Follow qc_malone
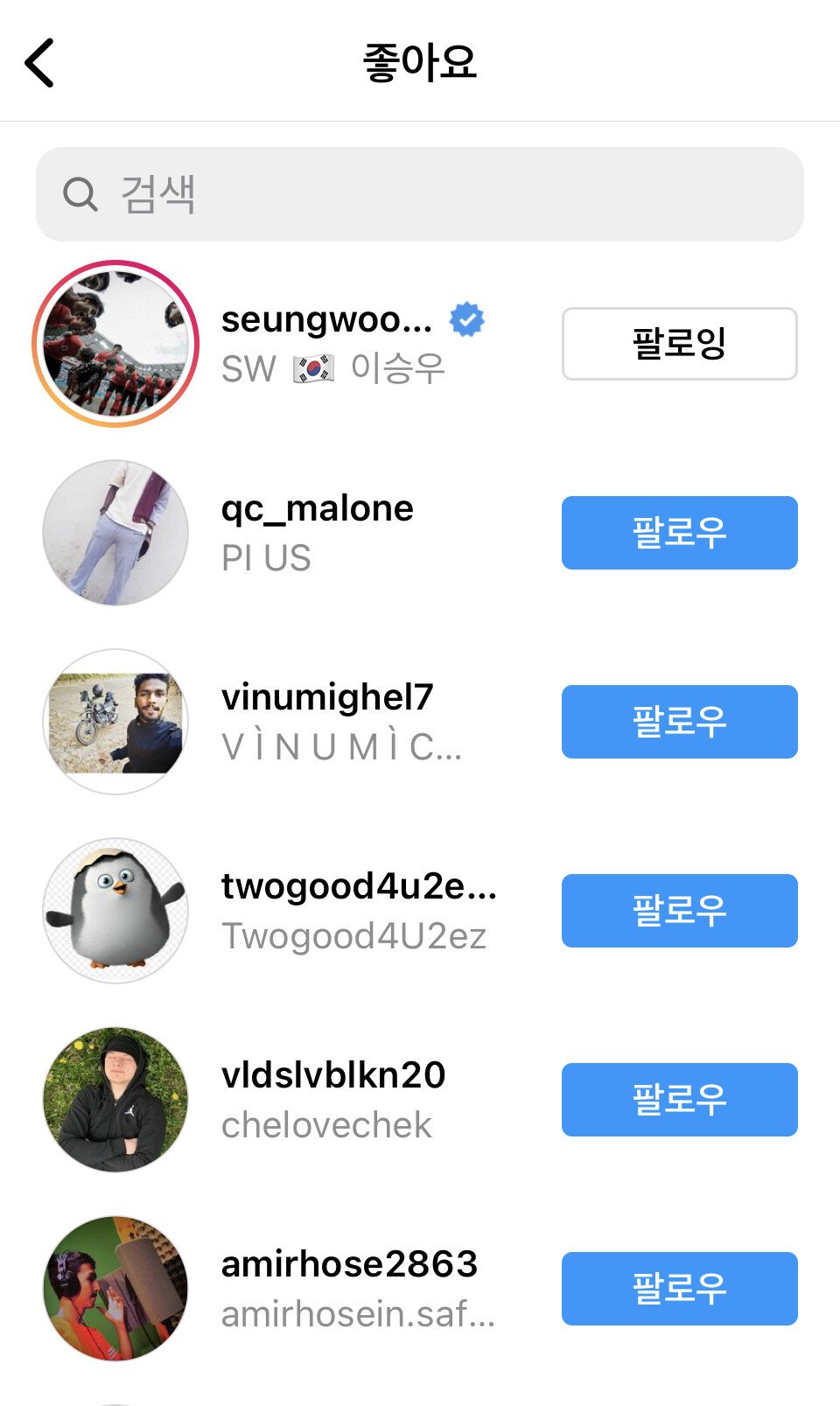This screenshot has height=1406, width=840. click(679, 532)
